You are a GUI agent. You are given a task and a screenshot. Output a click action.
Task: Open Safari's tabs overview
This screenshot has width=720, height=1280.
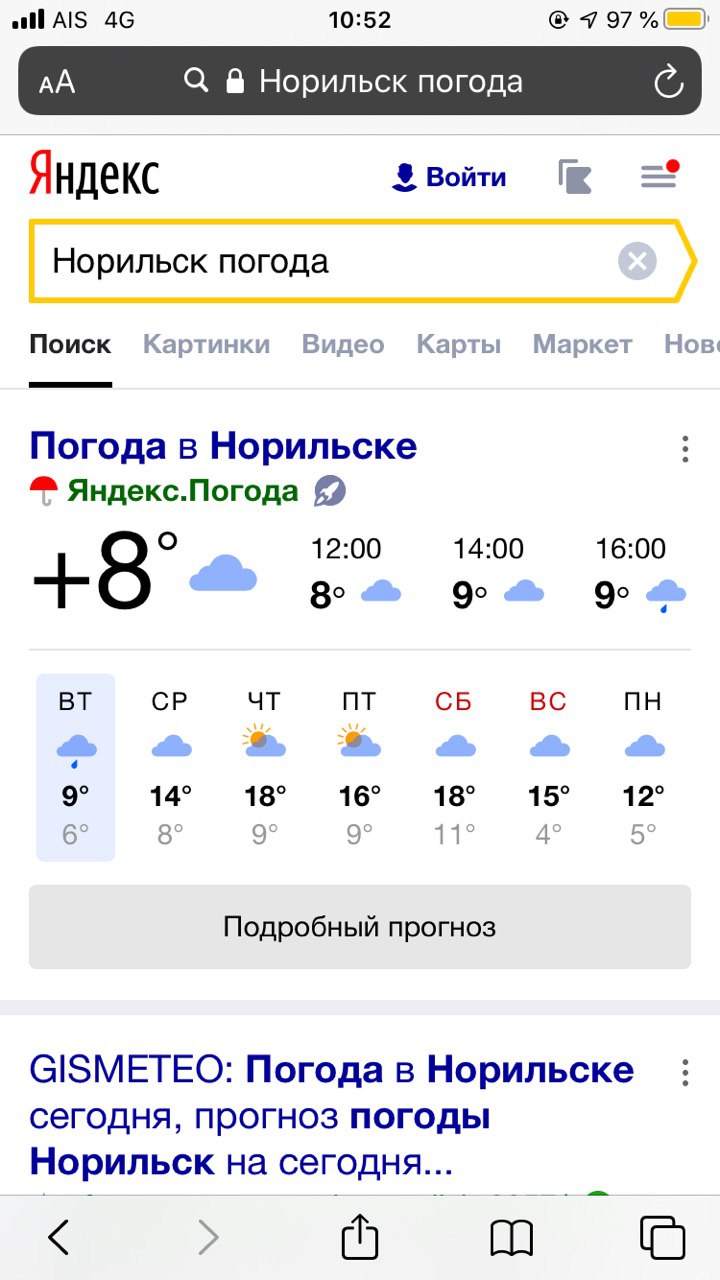[662, 1238]
